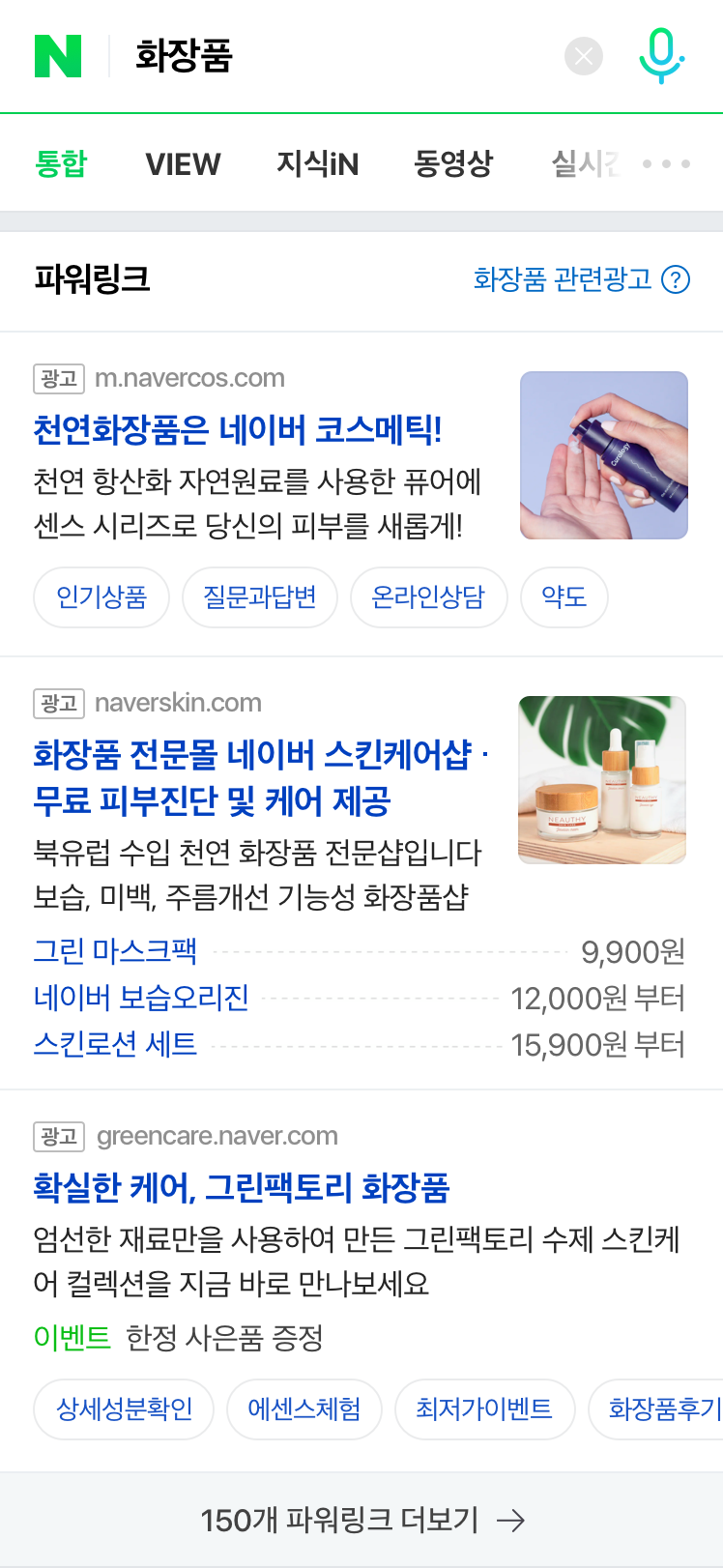Open the ad 화장품 전문몰 네이버 스킨케어샵
This screenshot has width=723, height=1568.
coord(251,755)
